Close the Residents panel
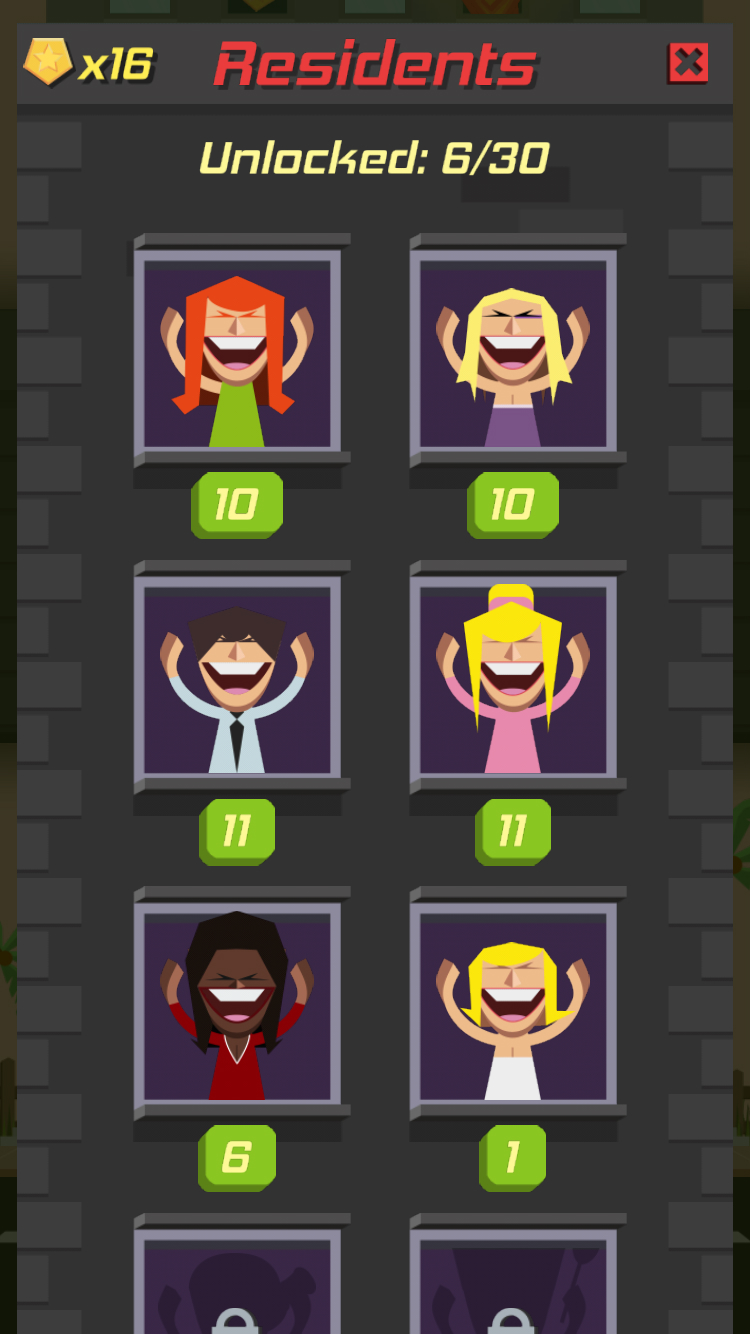This screenshot has width=750, height=1334. click(688, 63)
